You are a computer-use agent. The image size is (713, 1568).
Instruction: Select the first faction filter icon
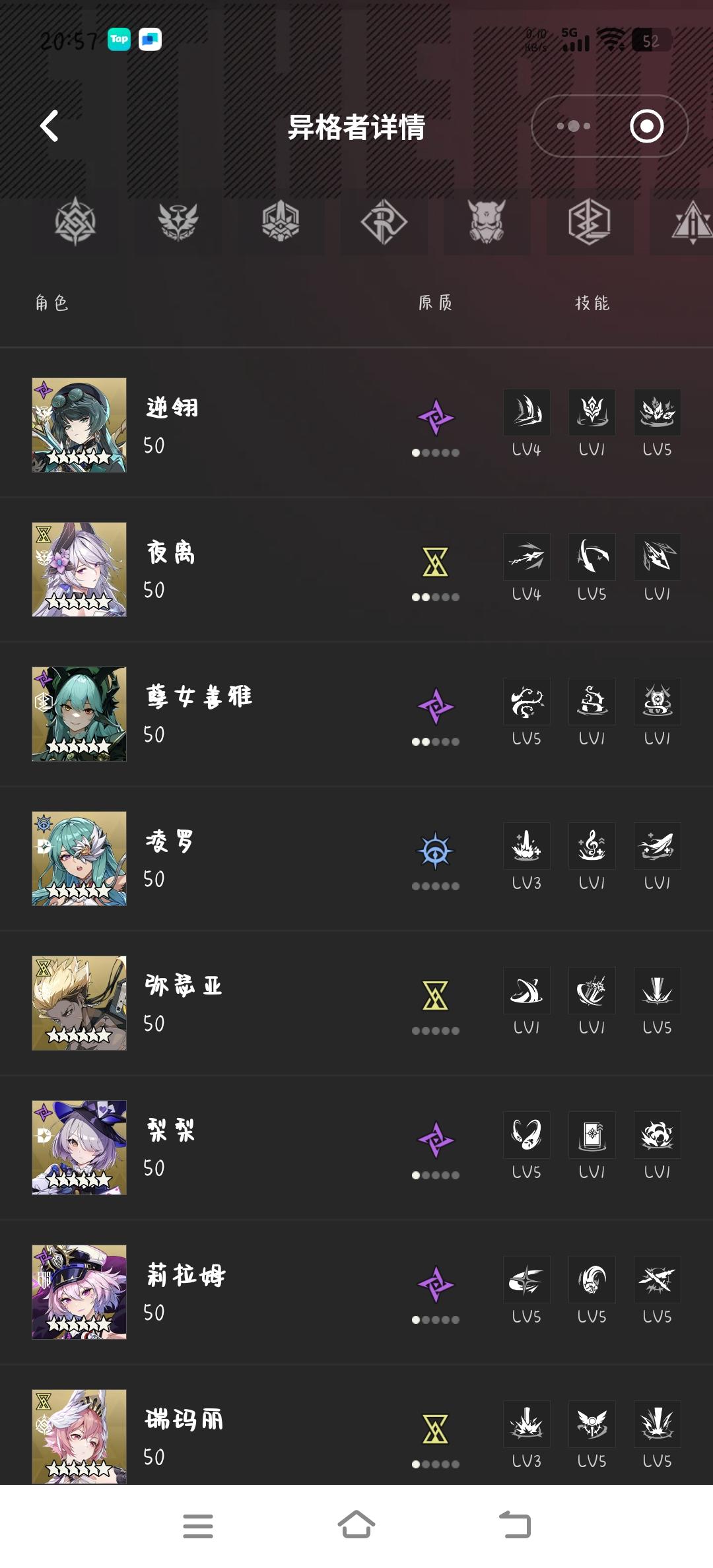[76, 223]
